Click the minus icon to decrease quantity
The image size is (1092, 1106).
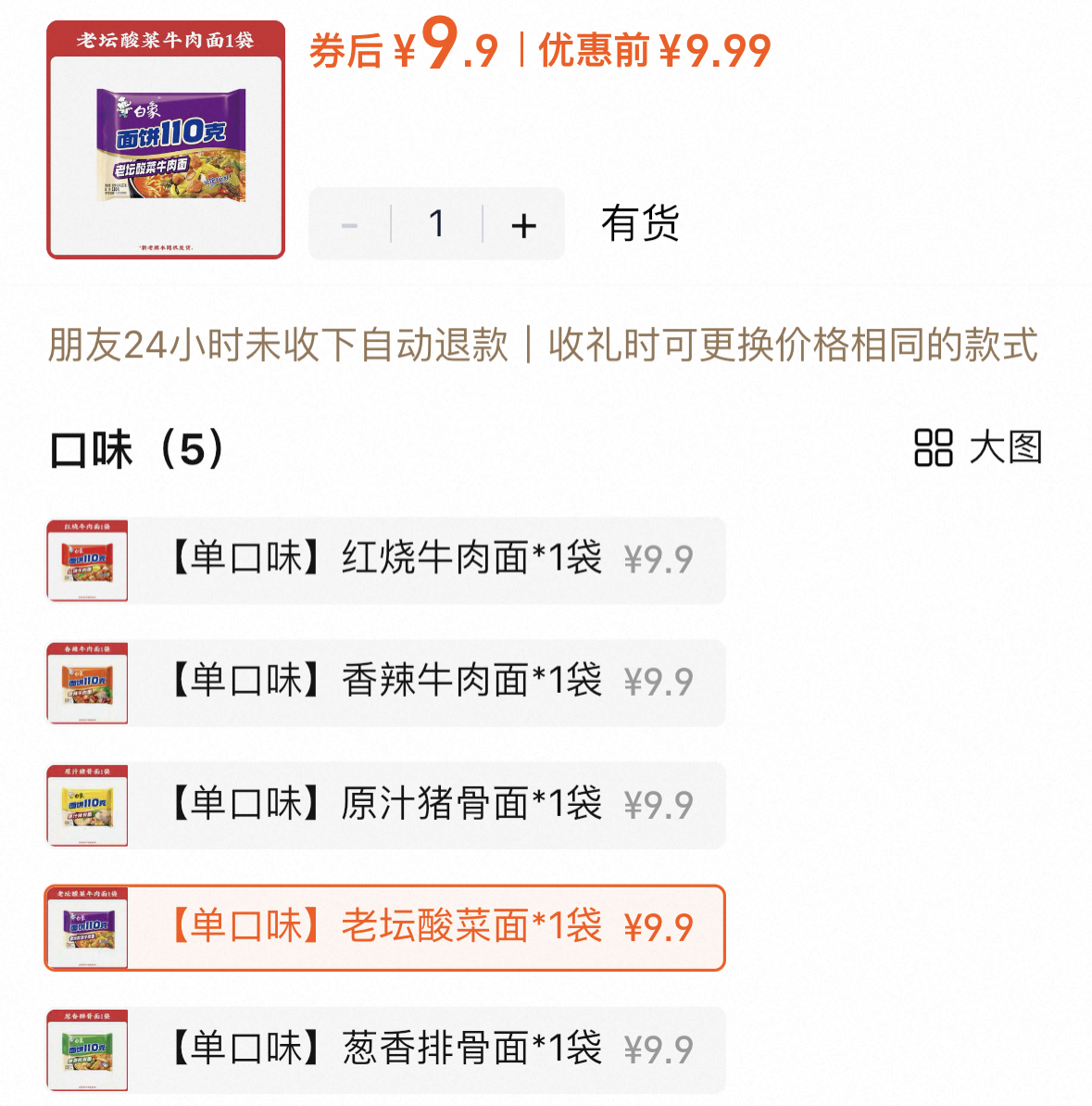pyautogui.click(x=350, y=223)
